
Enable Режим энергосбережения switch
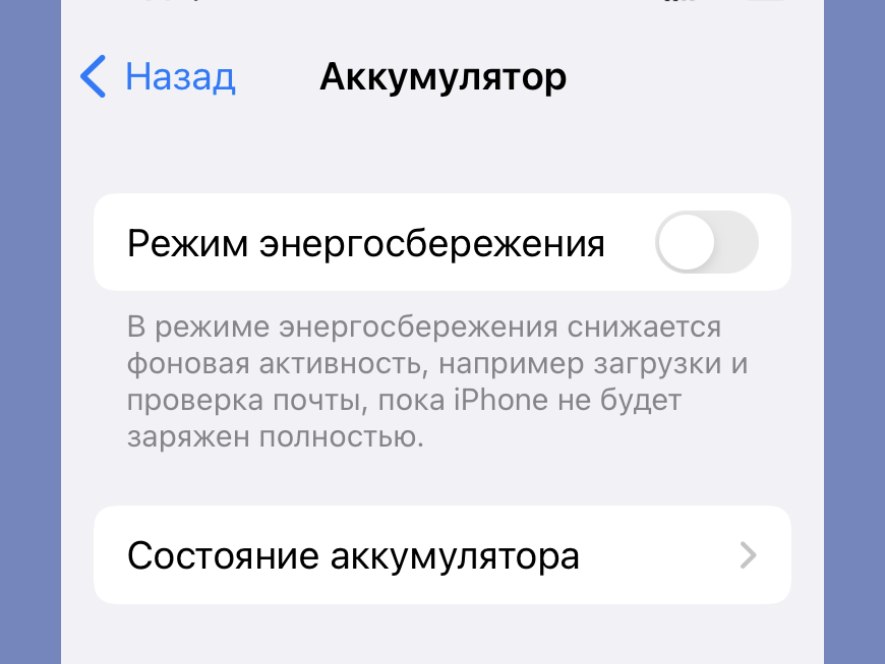pos(706,243)
